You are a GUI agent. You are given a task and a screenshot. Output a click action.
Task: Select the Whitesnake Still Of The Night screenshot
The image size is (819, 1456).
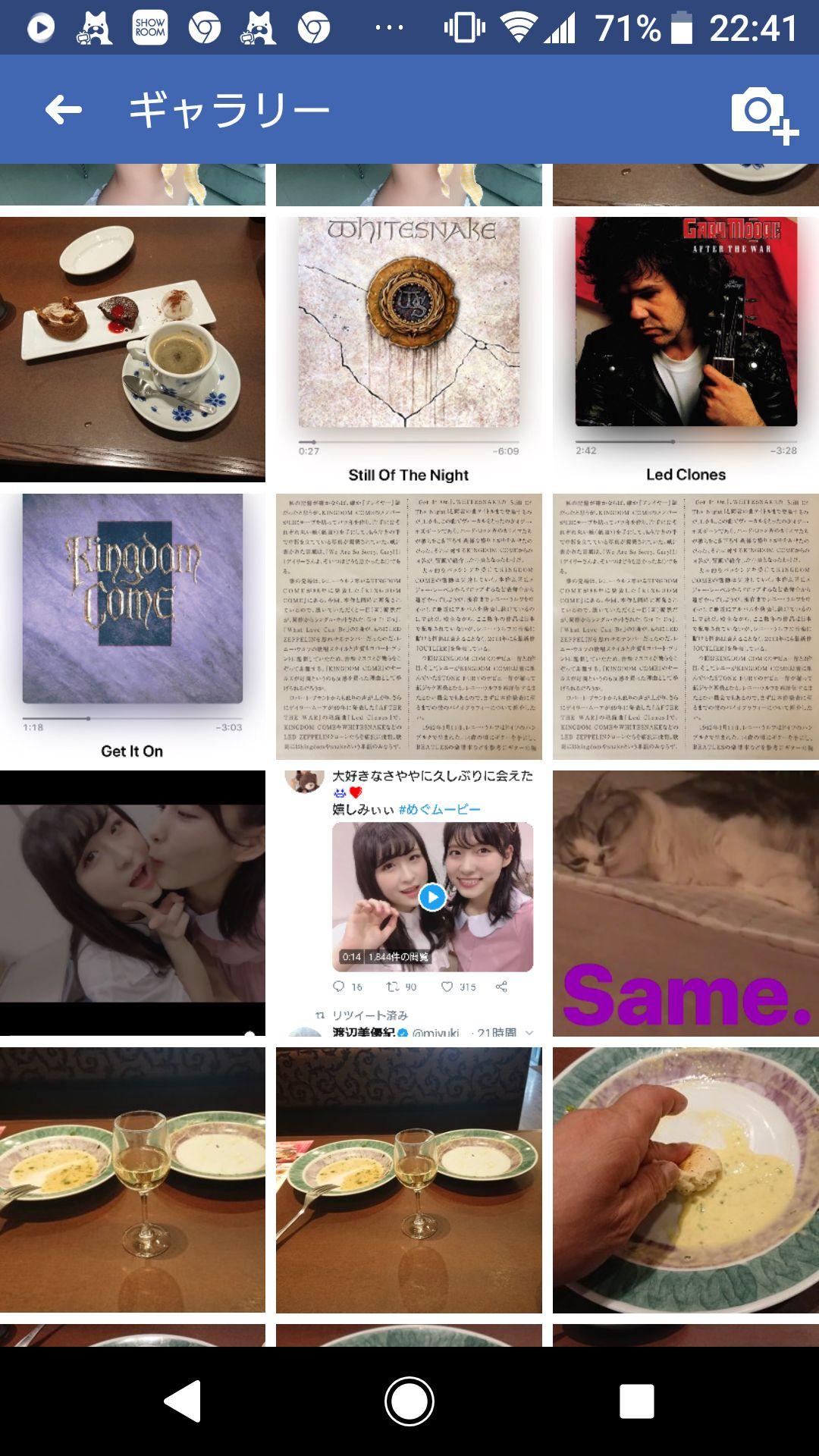(409, 349)
